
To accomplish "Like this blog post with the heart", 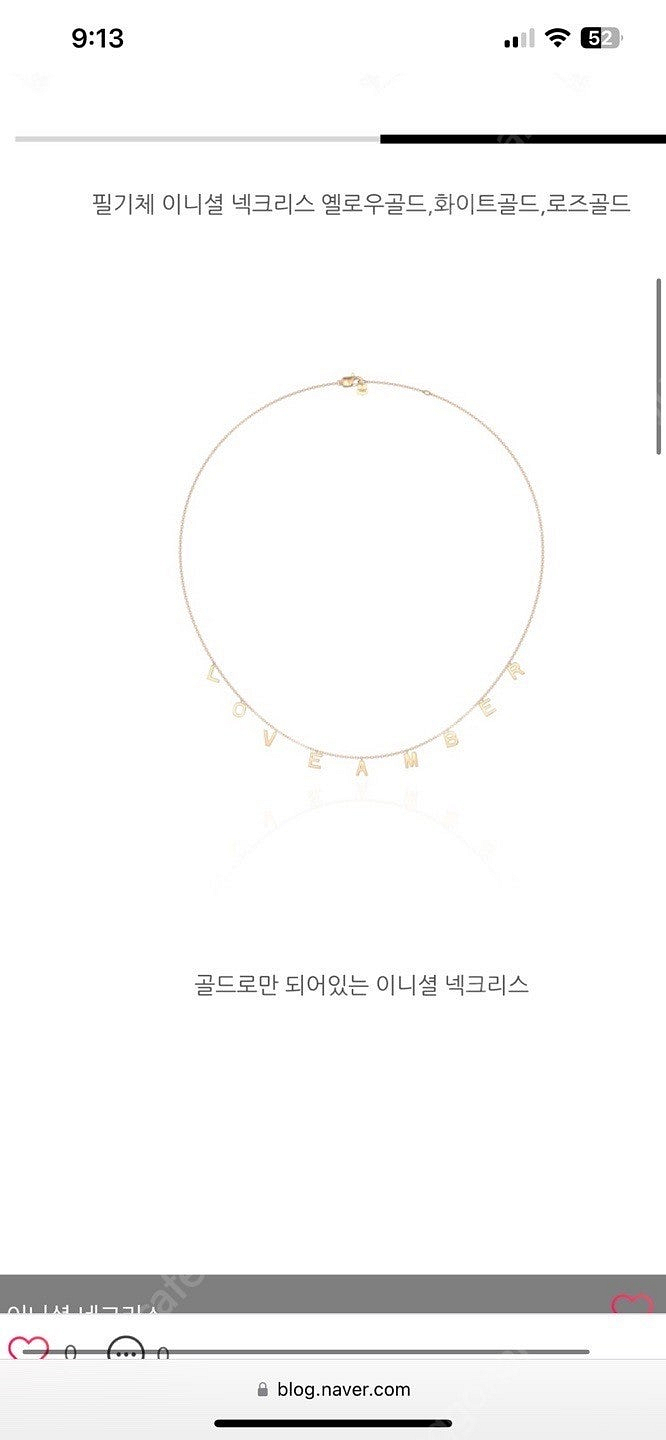I will pyautogui.click(x=27, y=1349).
